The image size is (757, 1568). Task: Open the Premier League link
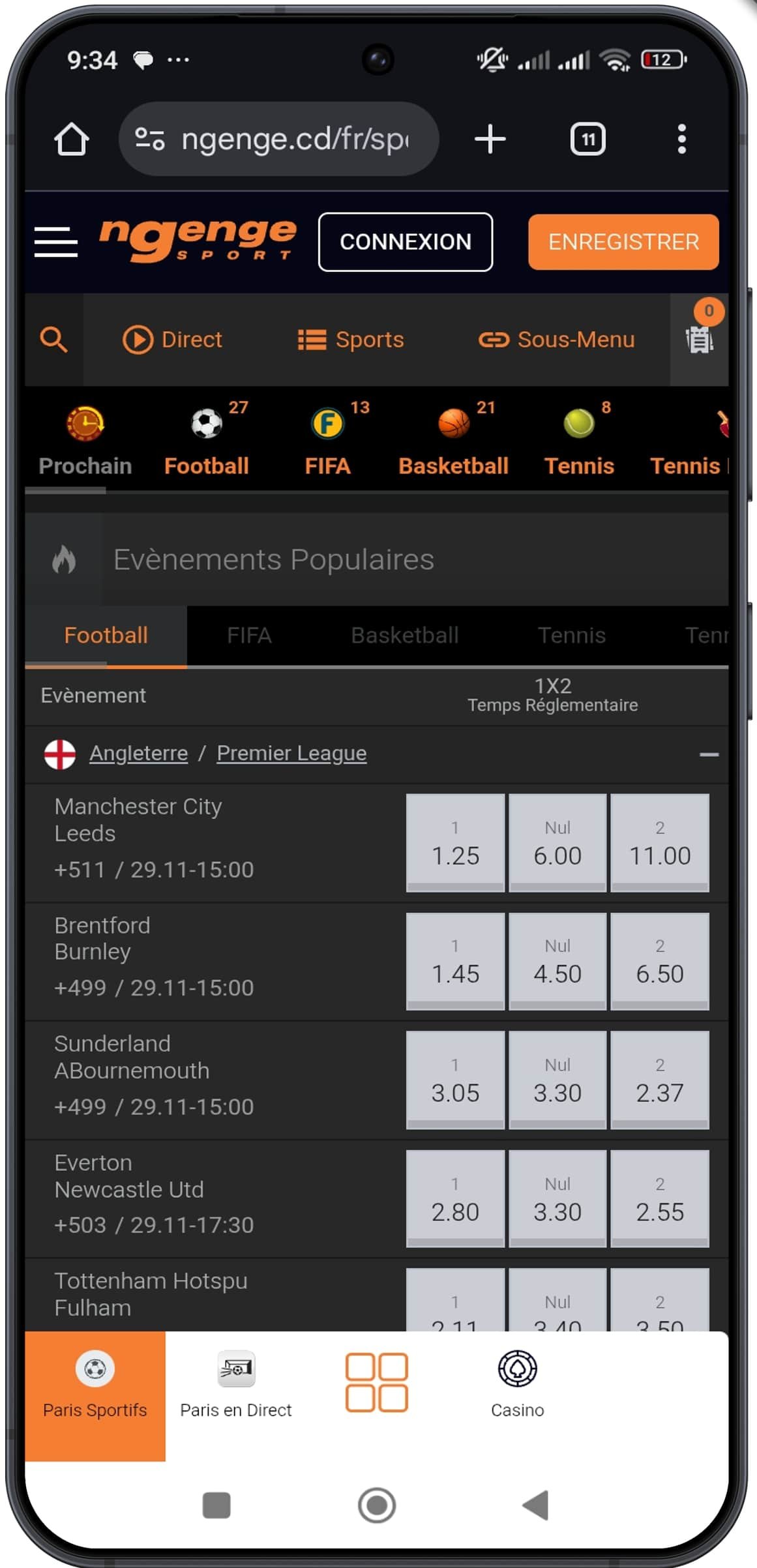tap(291, 753)
